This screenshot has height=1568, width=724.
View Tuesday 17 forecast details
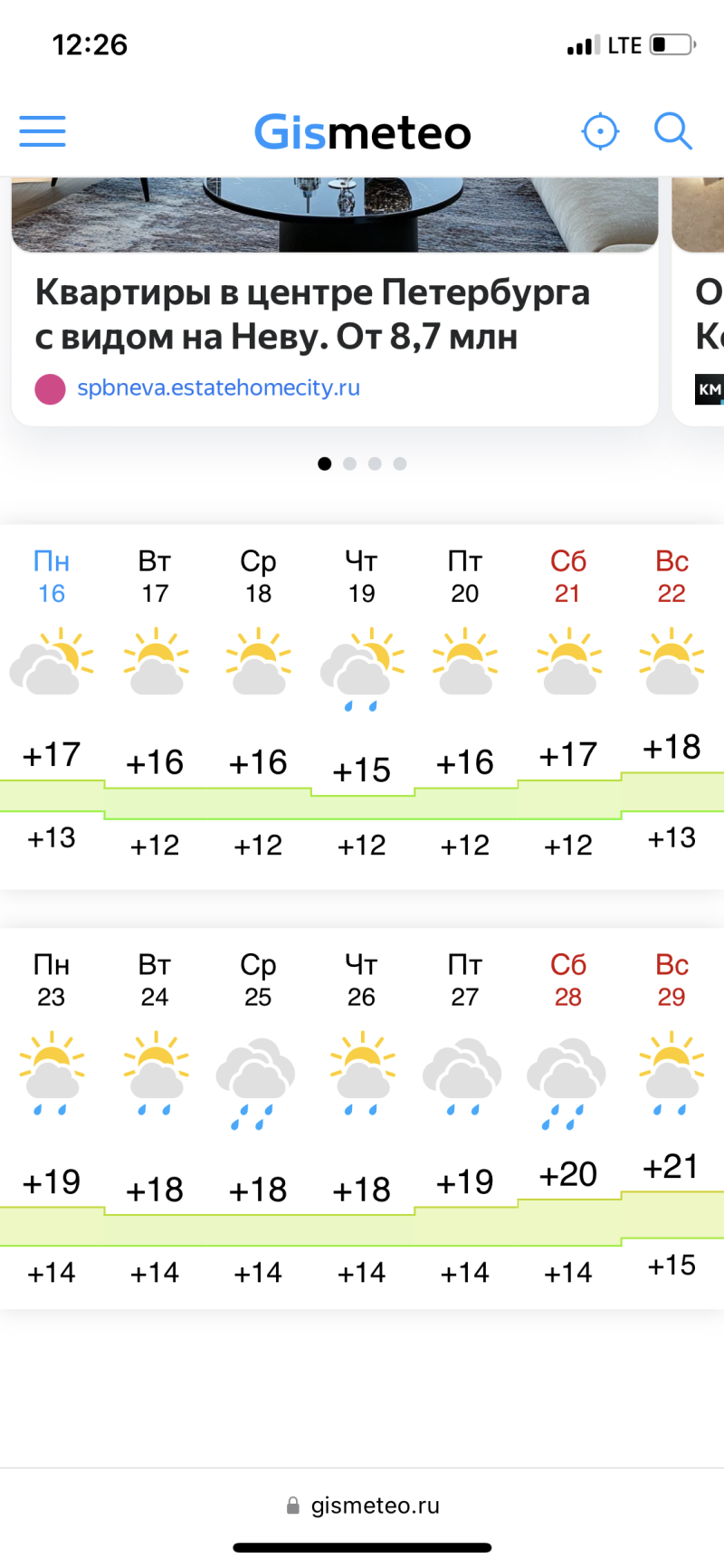coord(155,577)
